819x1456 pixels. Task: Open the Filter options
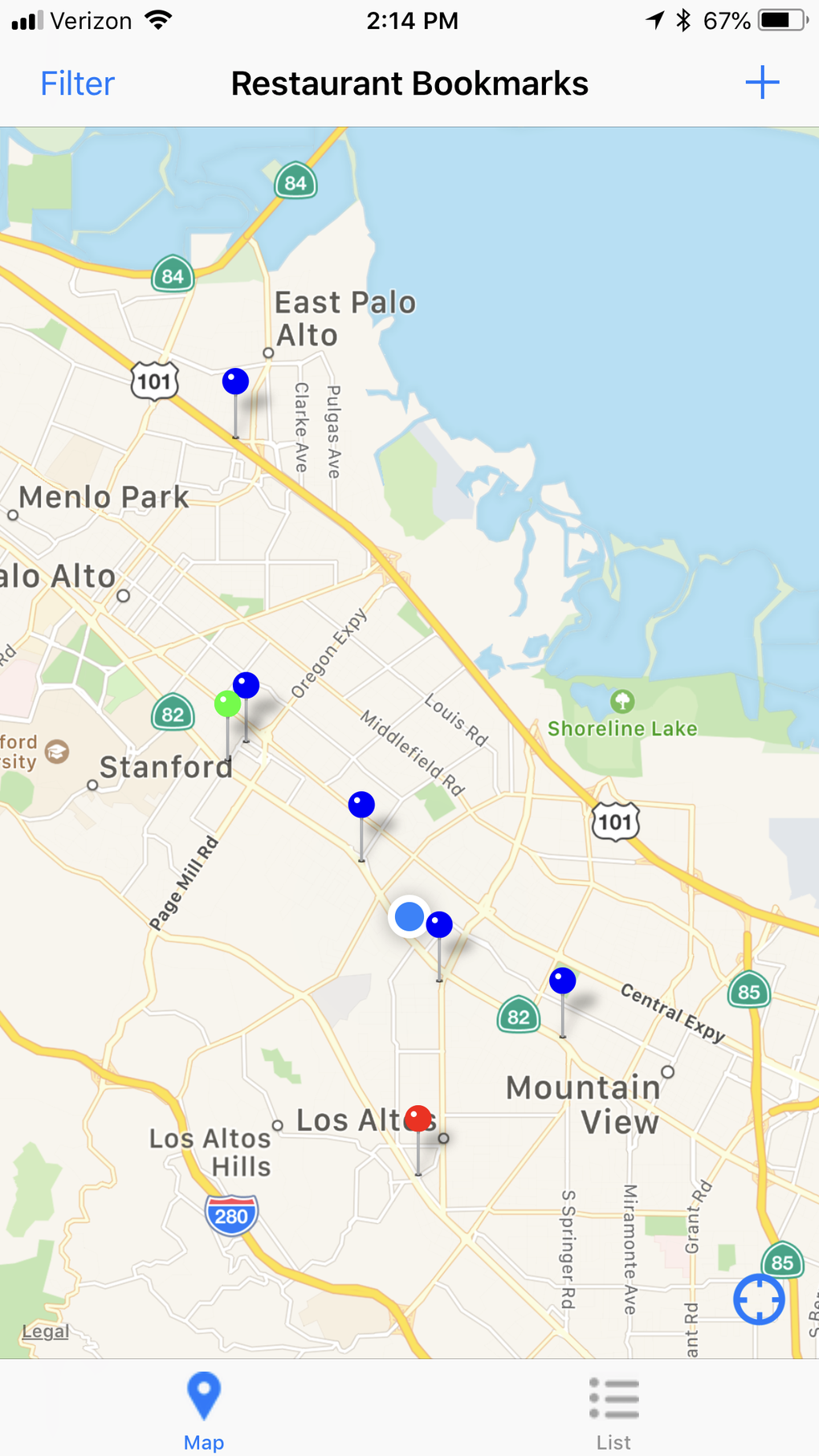pos(78,84)
